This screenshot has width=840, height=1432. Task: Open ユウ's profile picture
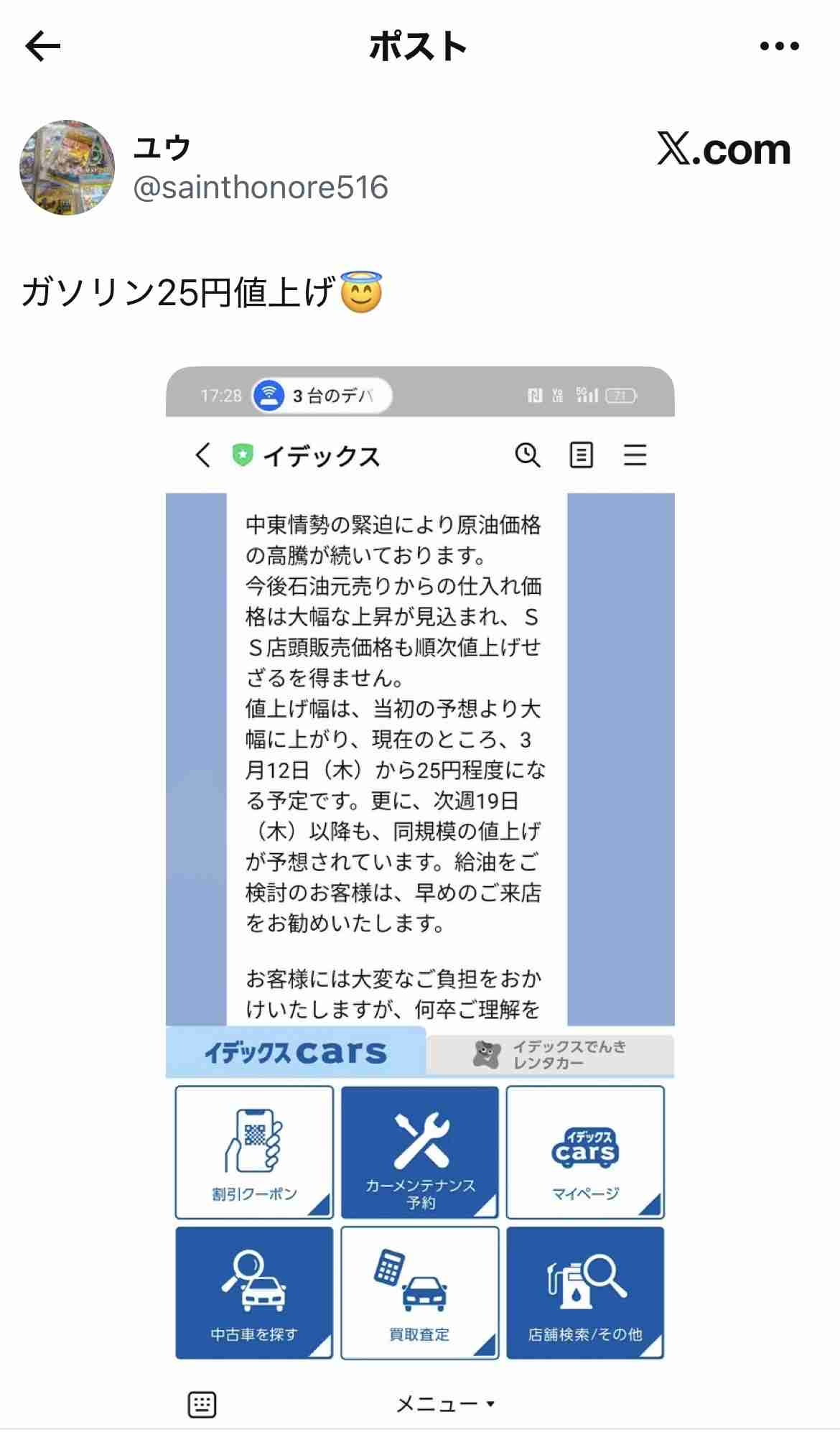point(67,168)
